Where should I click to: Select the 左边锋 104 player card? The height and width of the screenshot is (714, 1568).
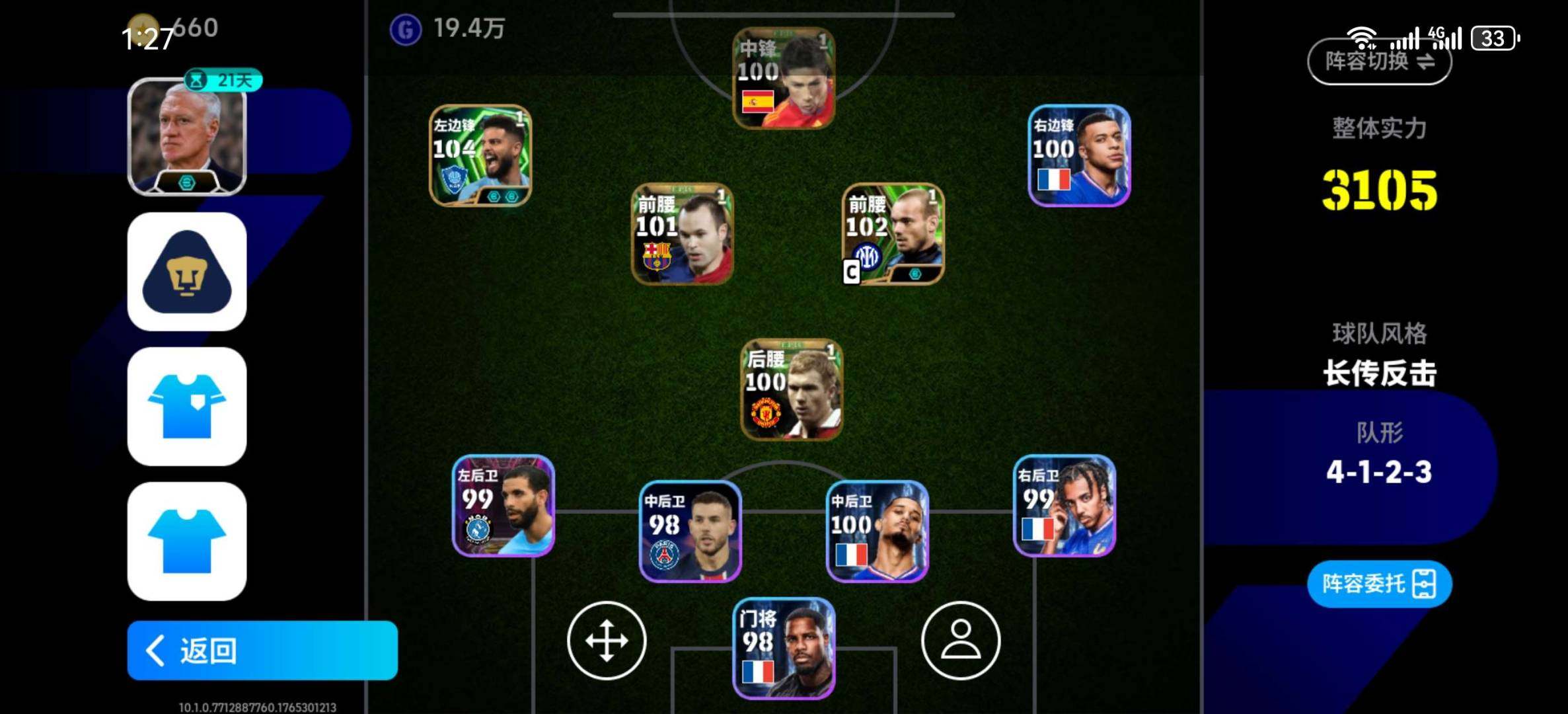pos(480,156)
